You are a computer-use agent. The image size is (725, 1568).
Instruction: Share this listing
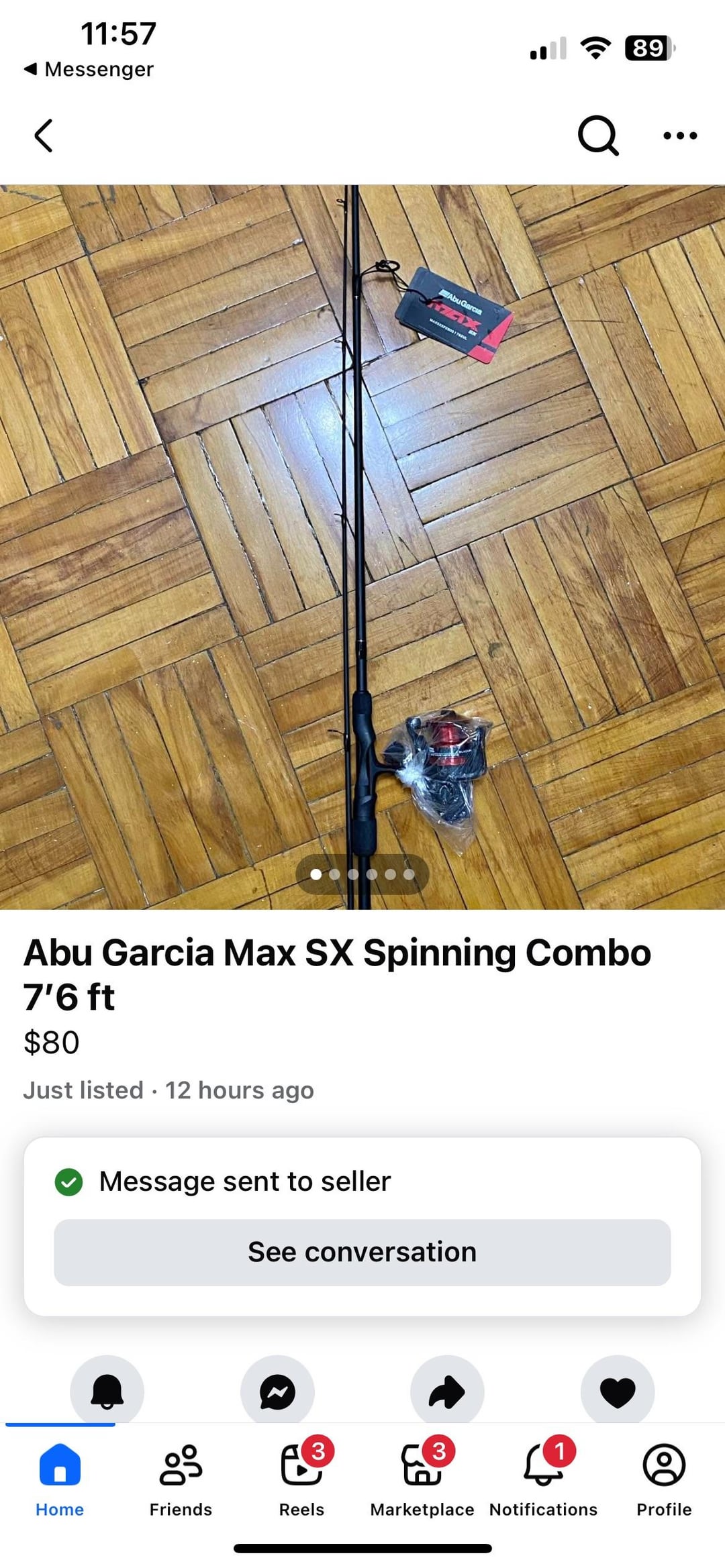click(x=447, y=1390)
